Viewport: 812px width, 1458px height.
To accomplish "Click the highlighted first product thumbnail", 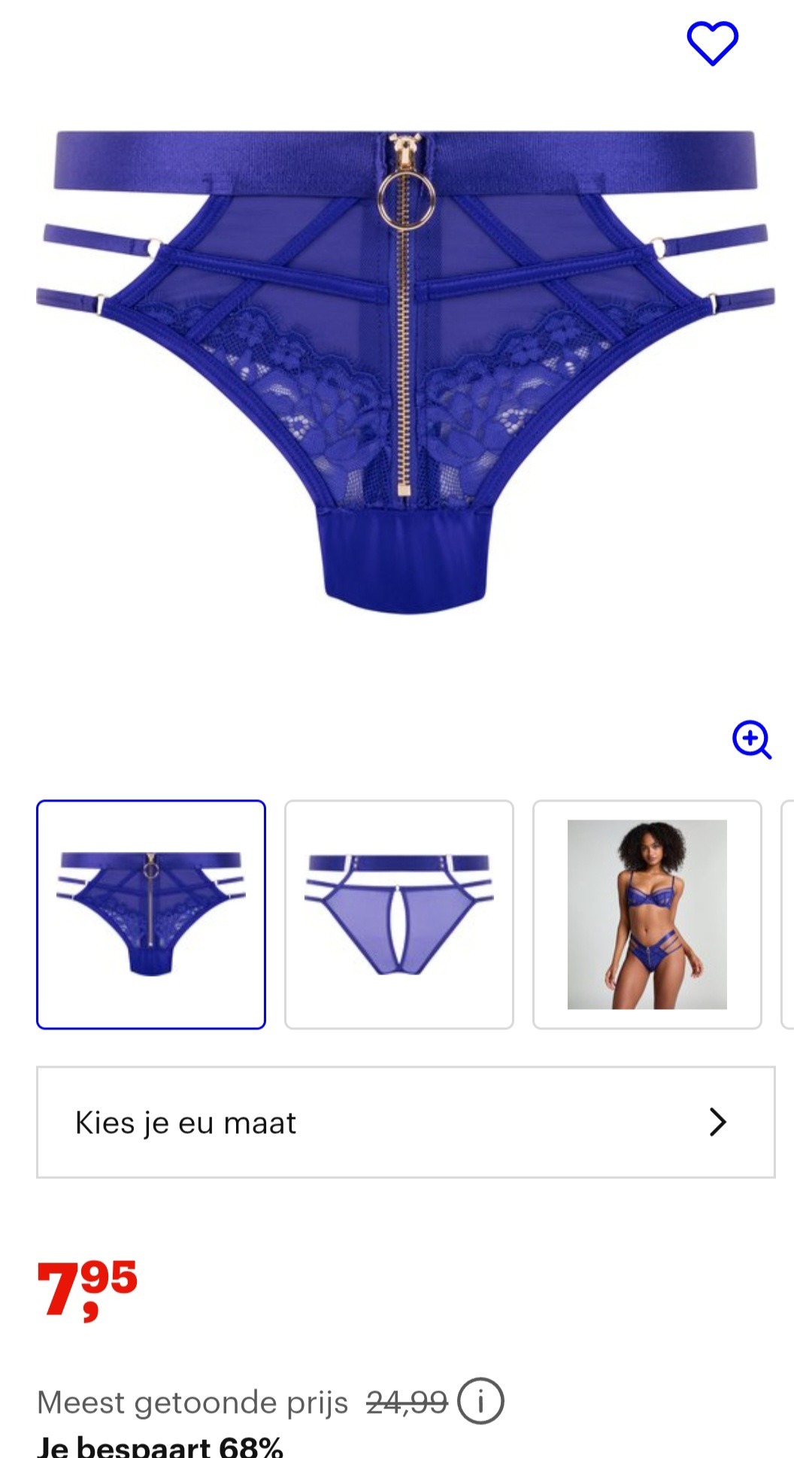I will pos(151,911).
